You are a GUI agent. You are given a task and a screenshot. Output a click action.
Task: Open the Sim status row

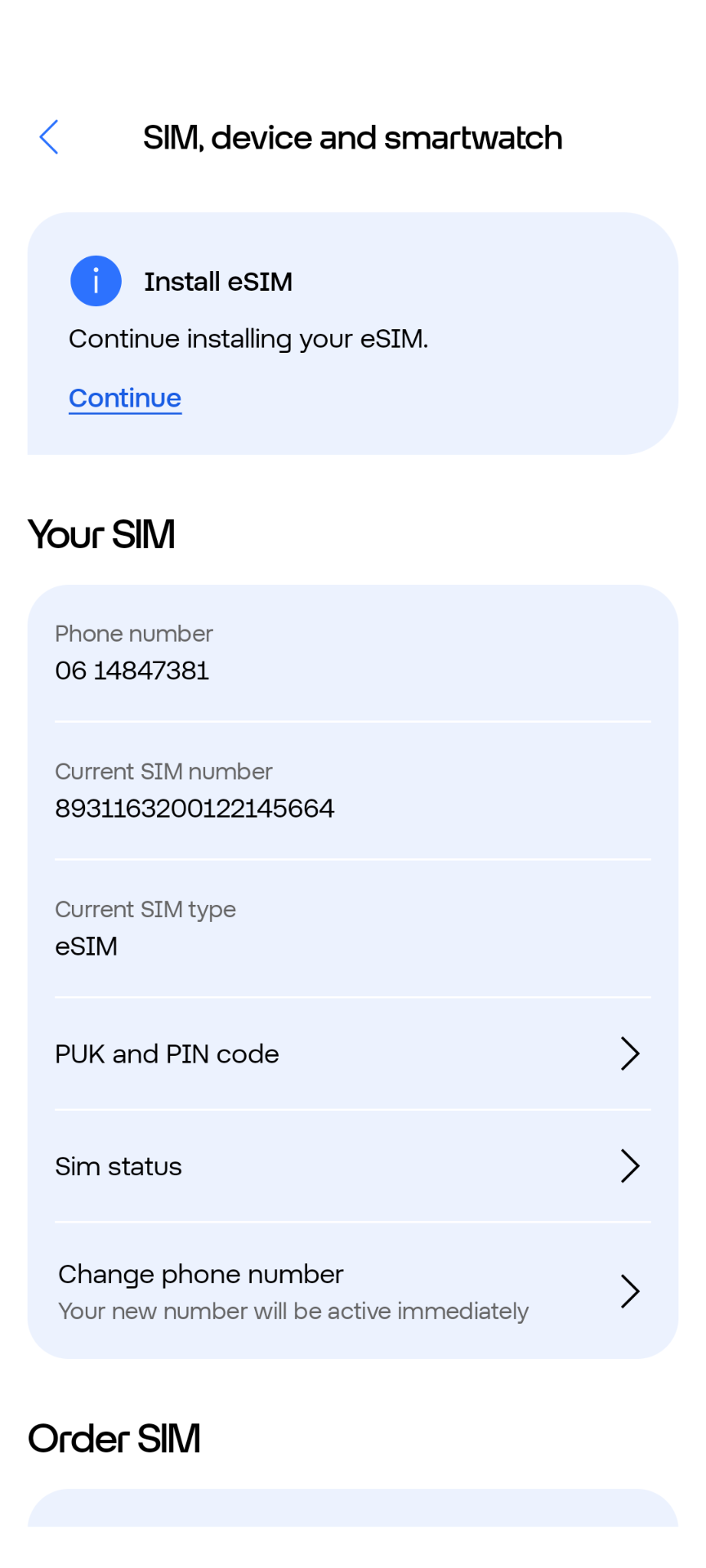(x=353, y=1166)
